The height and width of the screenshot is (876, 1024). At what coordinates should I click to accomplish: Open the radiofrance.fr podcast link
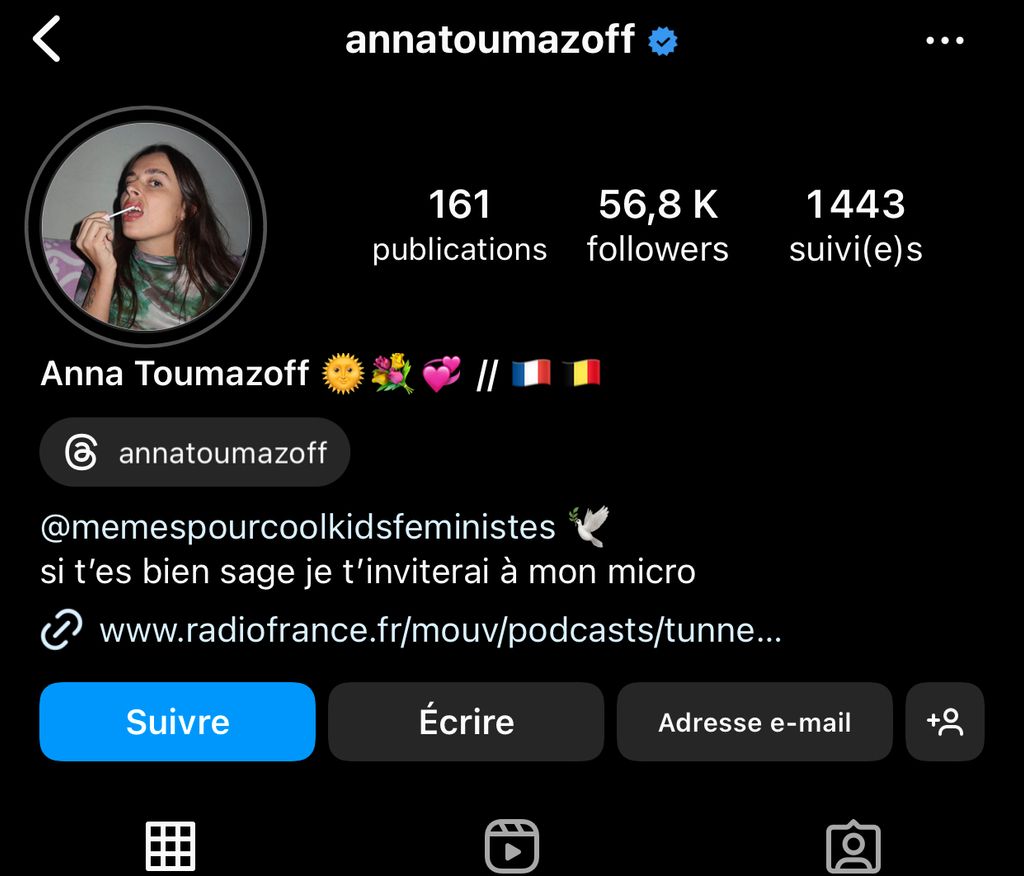[x=440, y=631]
